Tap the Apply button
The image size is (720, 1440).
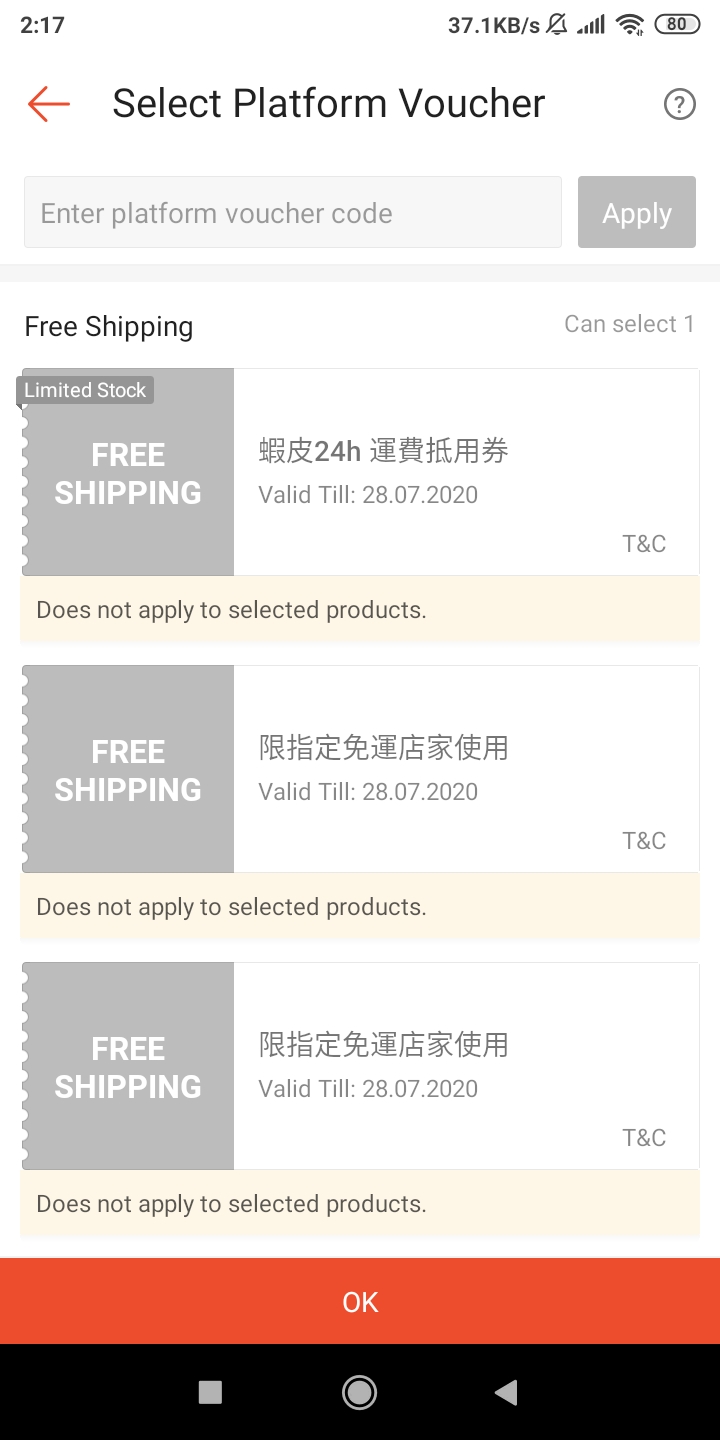click(636, 213)
